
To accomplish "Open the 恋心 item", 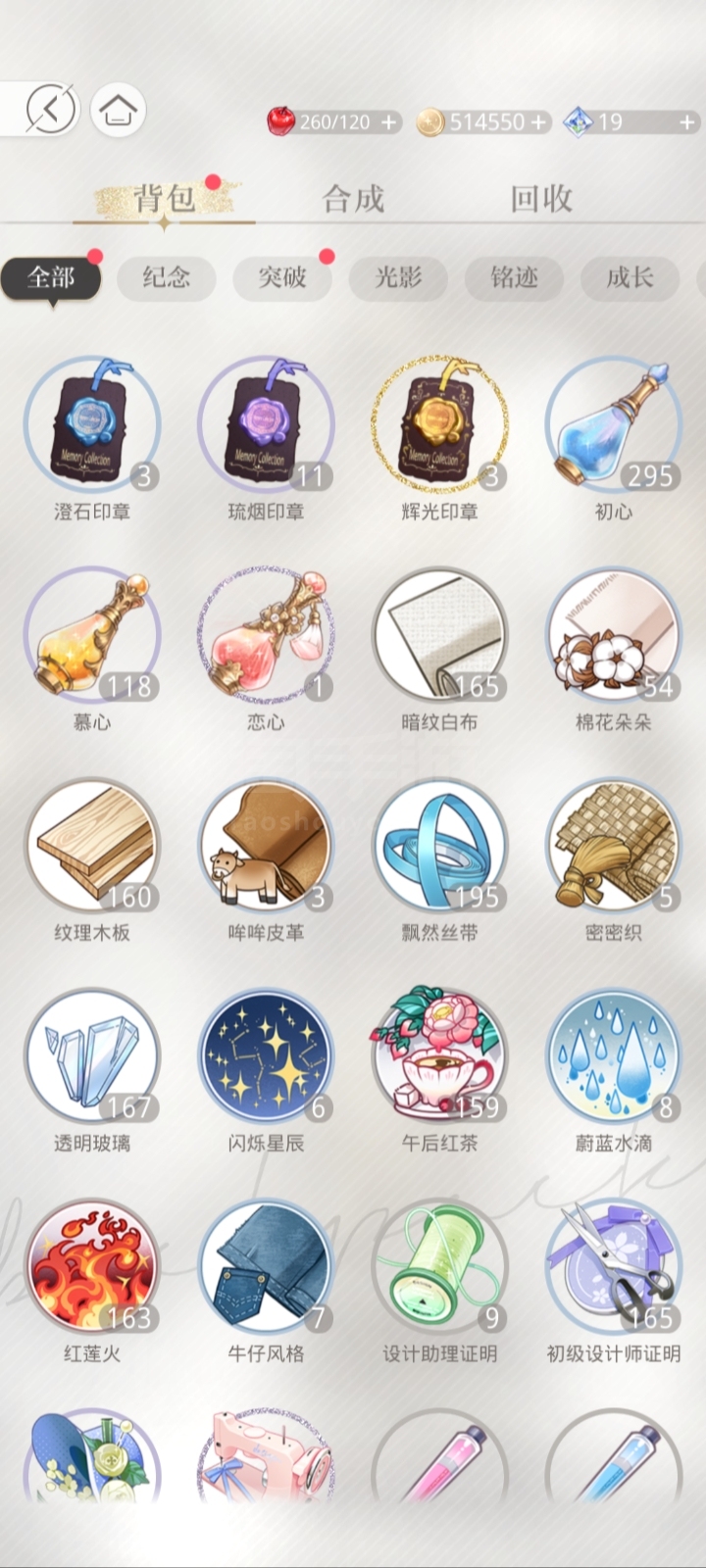I will (266, 635).
